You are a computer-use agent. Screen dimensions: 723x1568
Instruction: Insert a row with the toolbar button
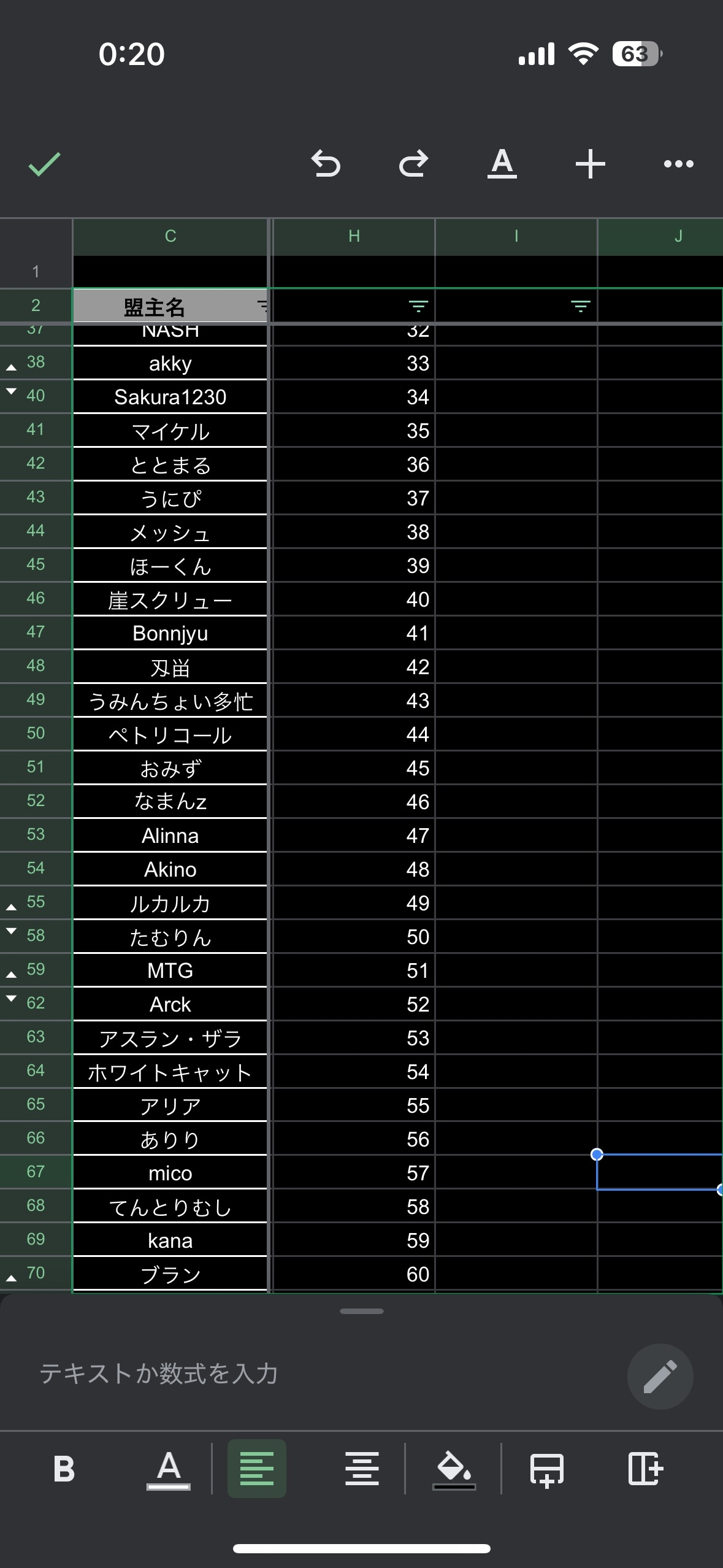click(x=546, y=1469)
